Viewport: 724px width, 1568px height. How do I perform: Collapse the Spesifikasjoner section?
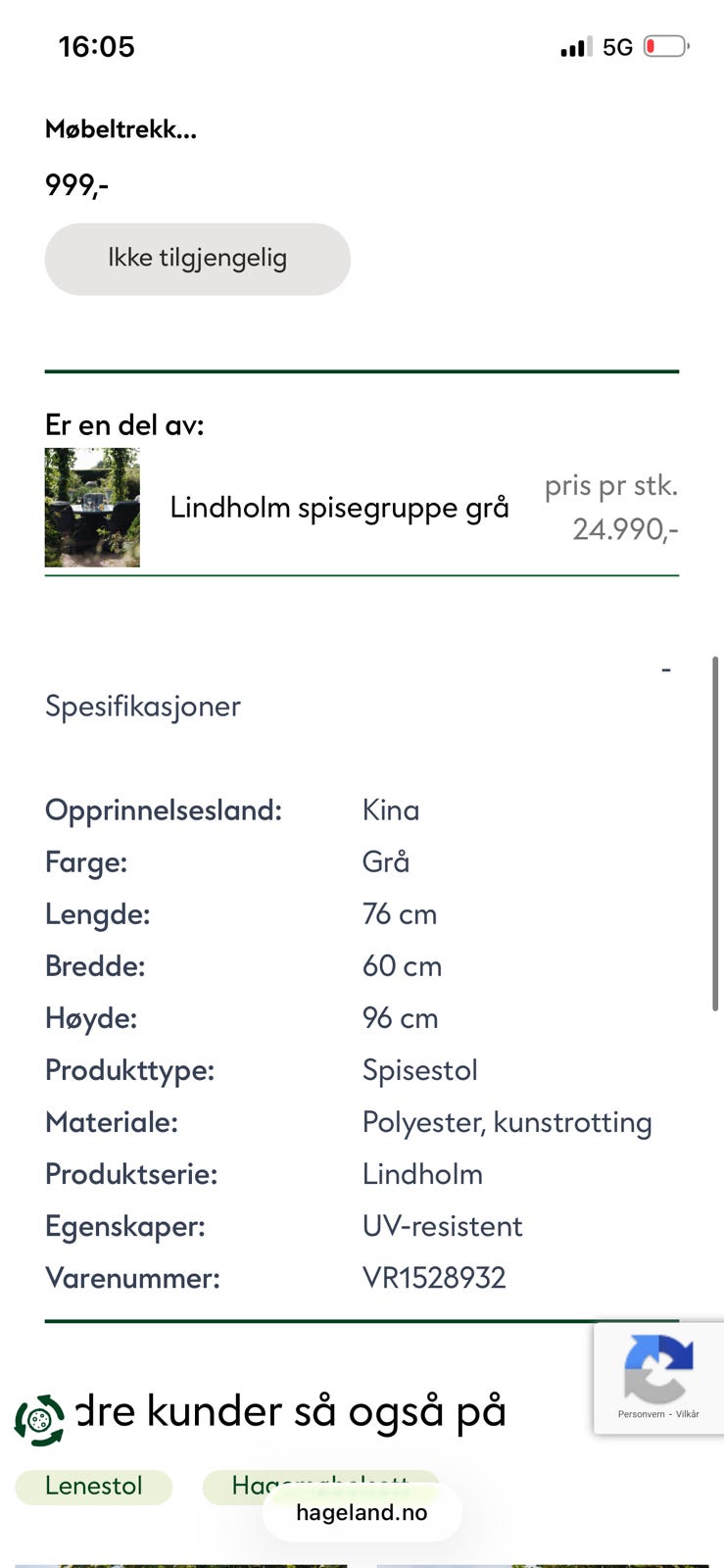(142, 707)
